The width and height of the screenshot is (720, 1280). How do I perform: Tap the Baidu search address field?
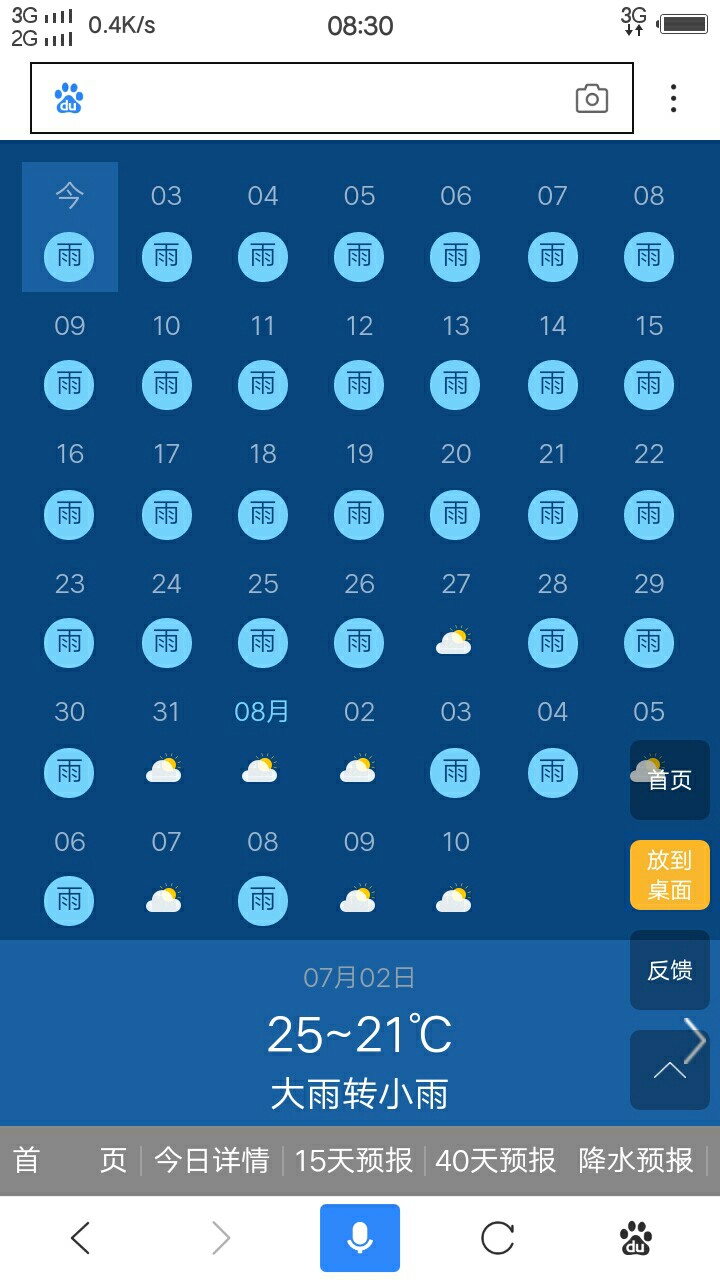[x=320, y=98]
